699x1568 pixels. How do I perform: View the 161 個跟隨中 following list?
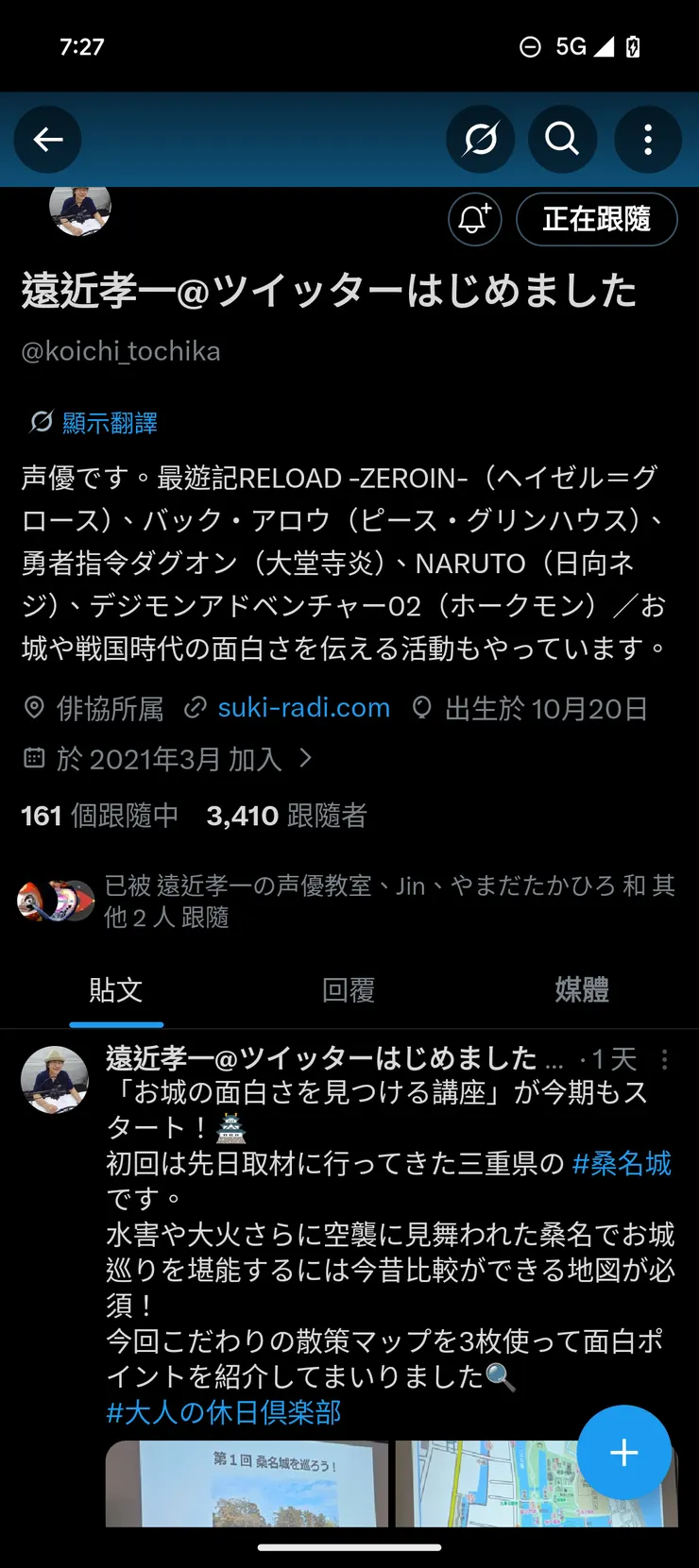click(x=99, y=816)
